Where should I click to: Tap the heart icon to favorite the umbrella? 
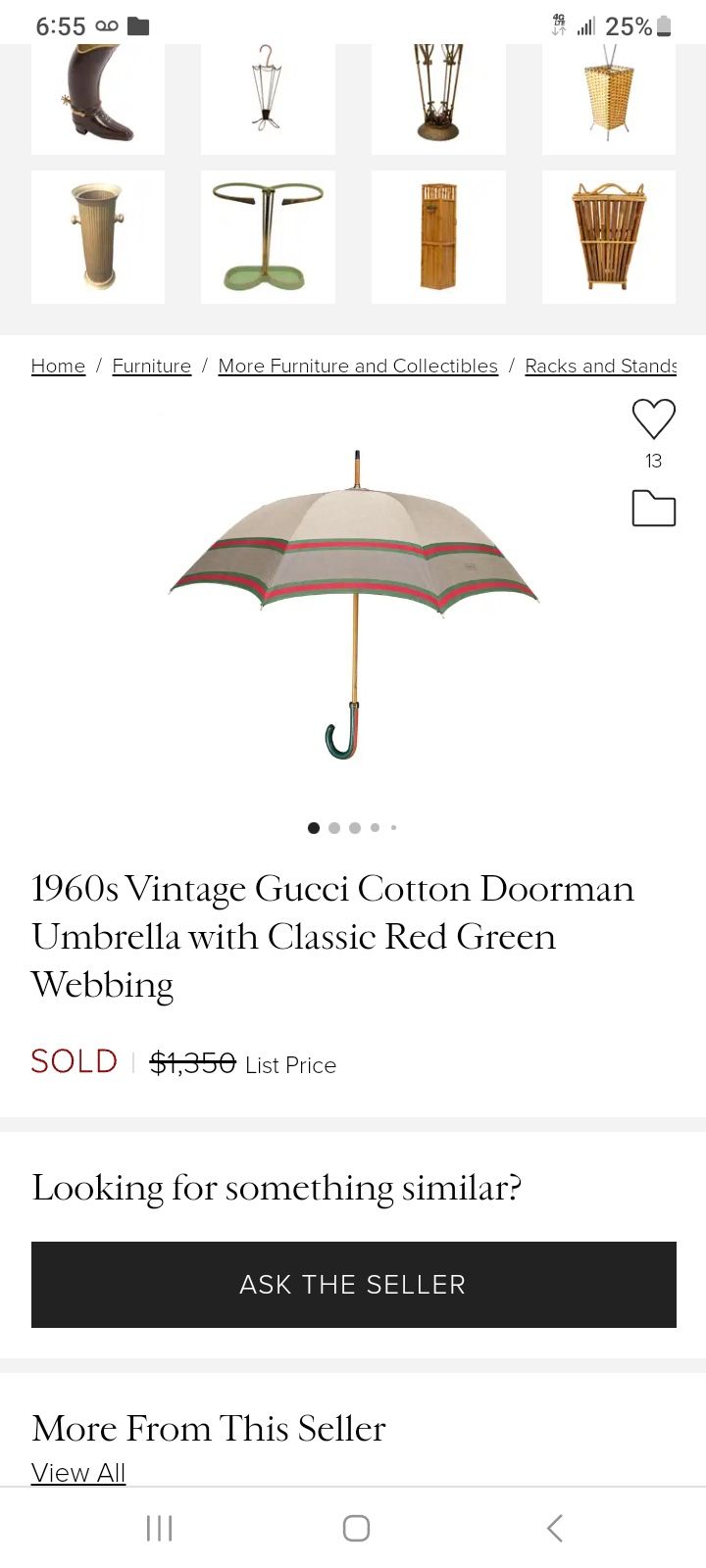click(653, 417)
